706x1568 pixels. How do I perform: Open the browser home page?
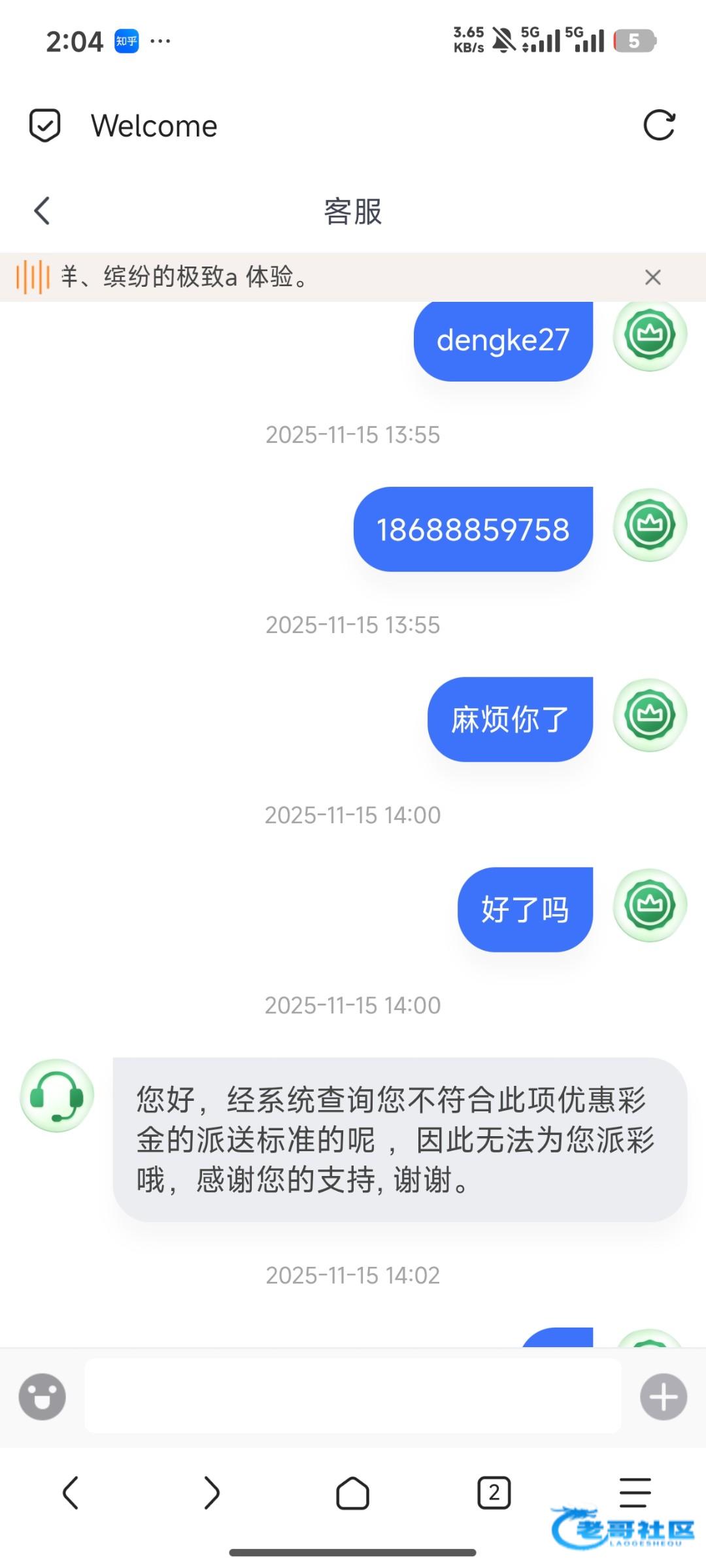(x=353, y=1493)
